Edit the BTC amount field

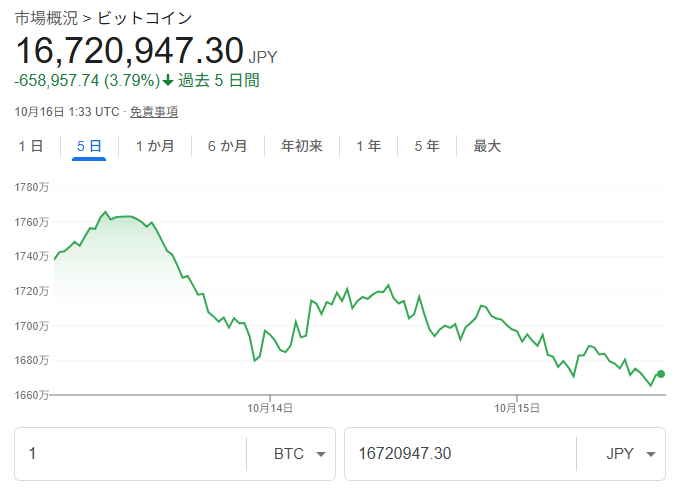[130, 454]
